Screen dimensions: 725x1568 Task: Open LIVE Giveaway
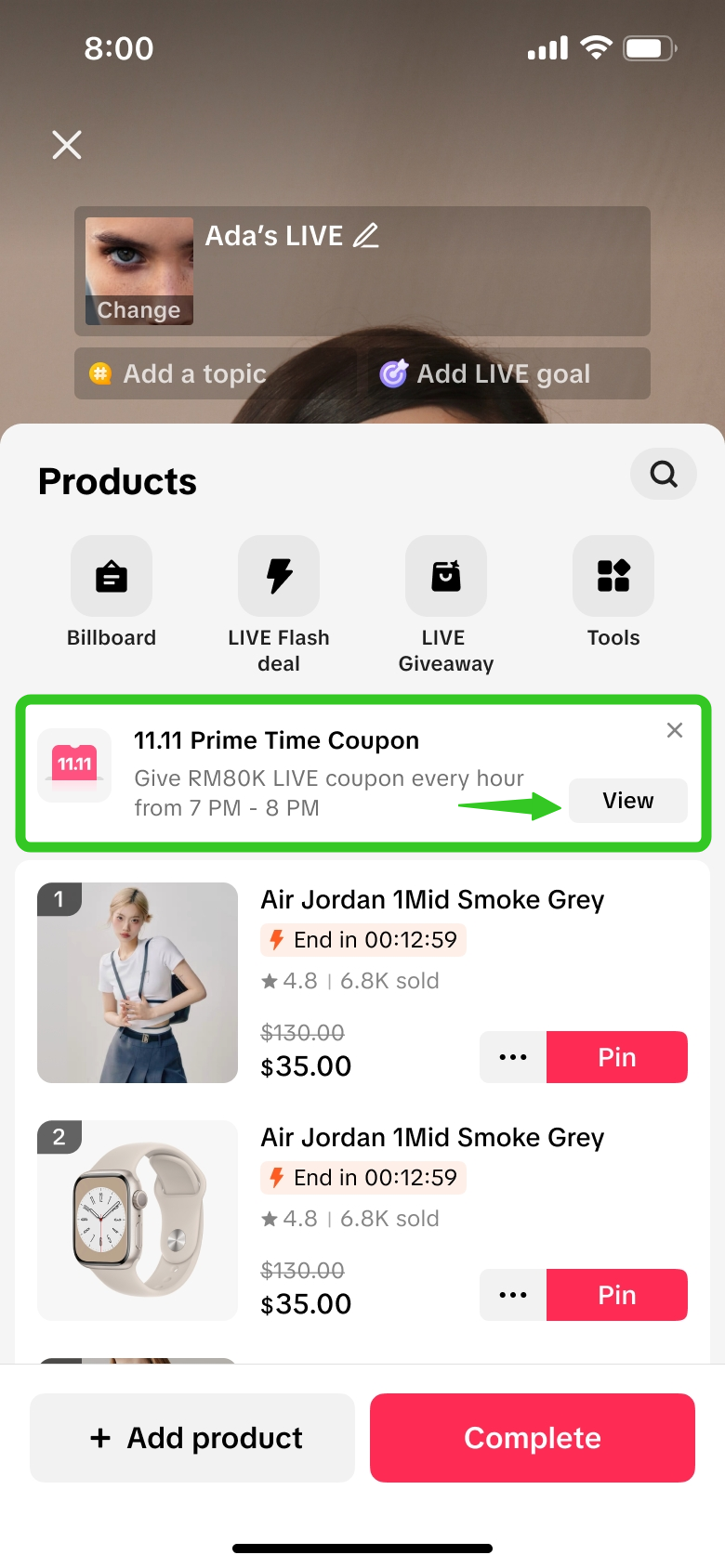coord(446,577)
